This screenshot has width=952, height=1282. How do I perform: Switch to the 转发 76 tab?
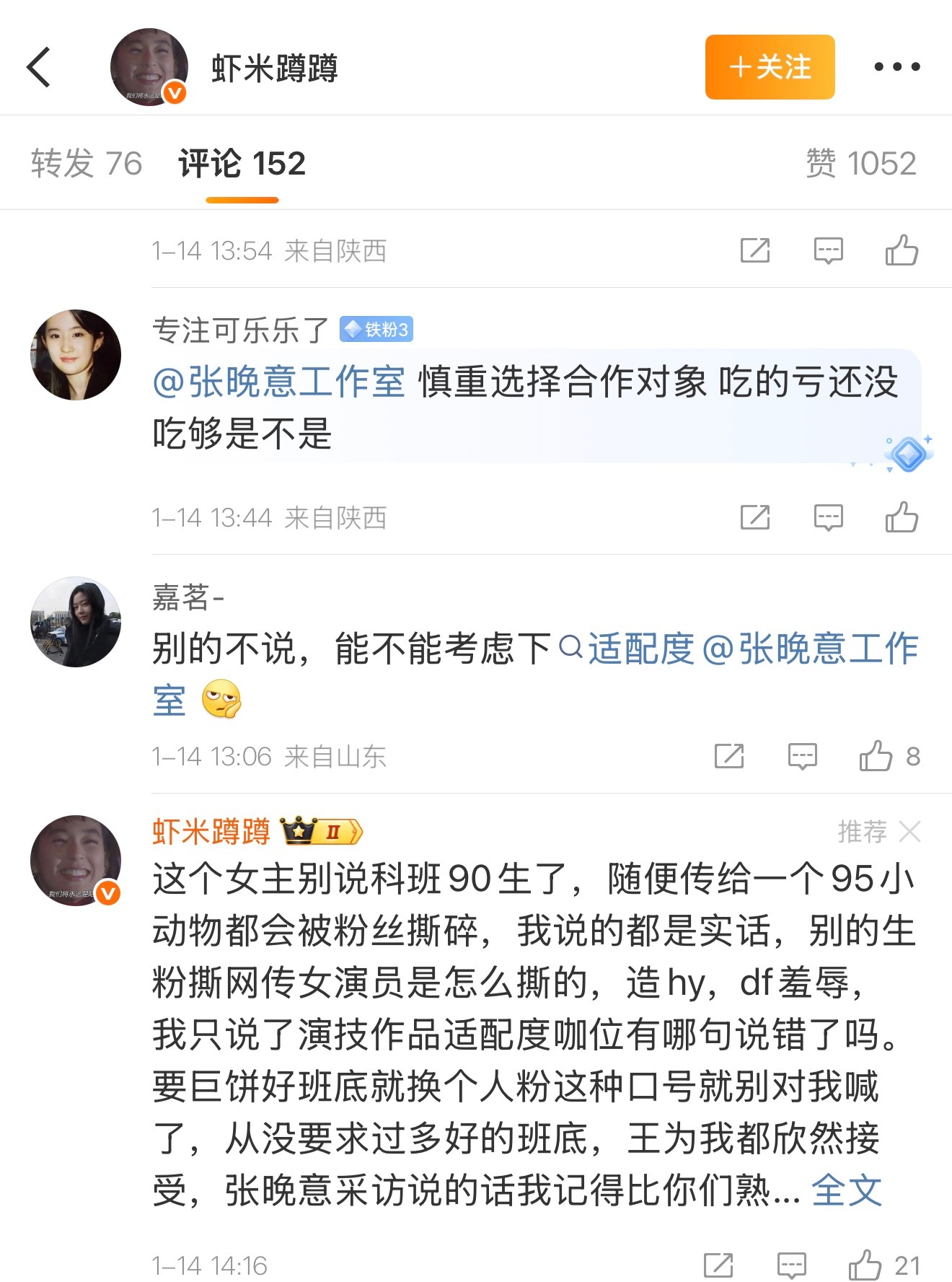(87, 163)
